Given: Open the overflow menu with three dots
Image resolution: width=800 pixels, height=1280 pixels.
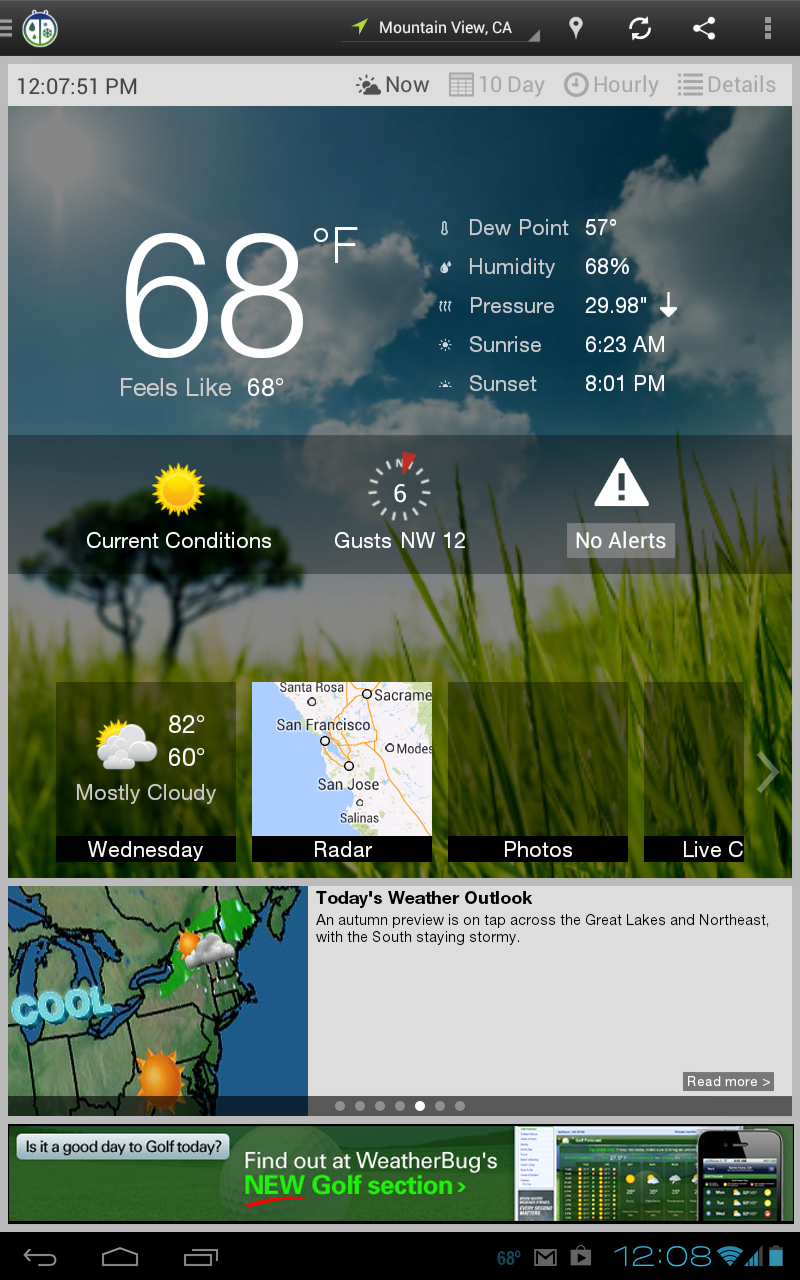Looking at the screenshot, I should tap(768, 27).
